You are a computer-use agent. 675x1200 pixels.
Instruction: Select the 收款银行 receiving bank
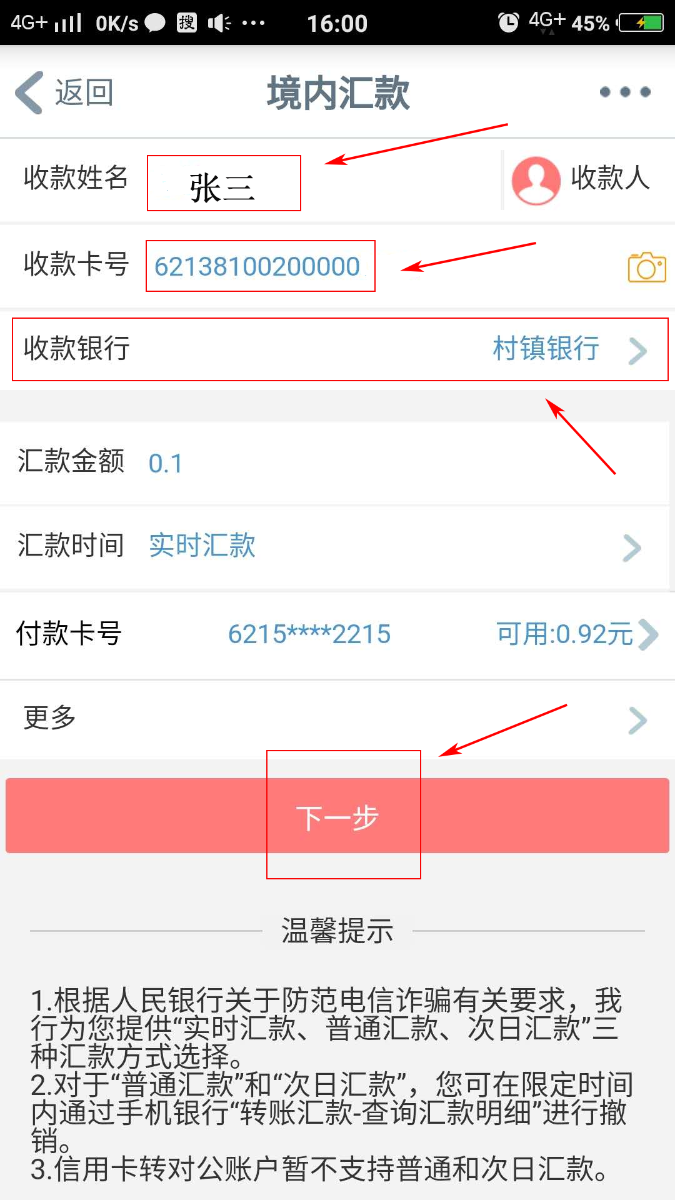pyautogui.click(x=339, y=350)
